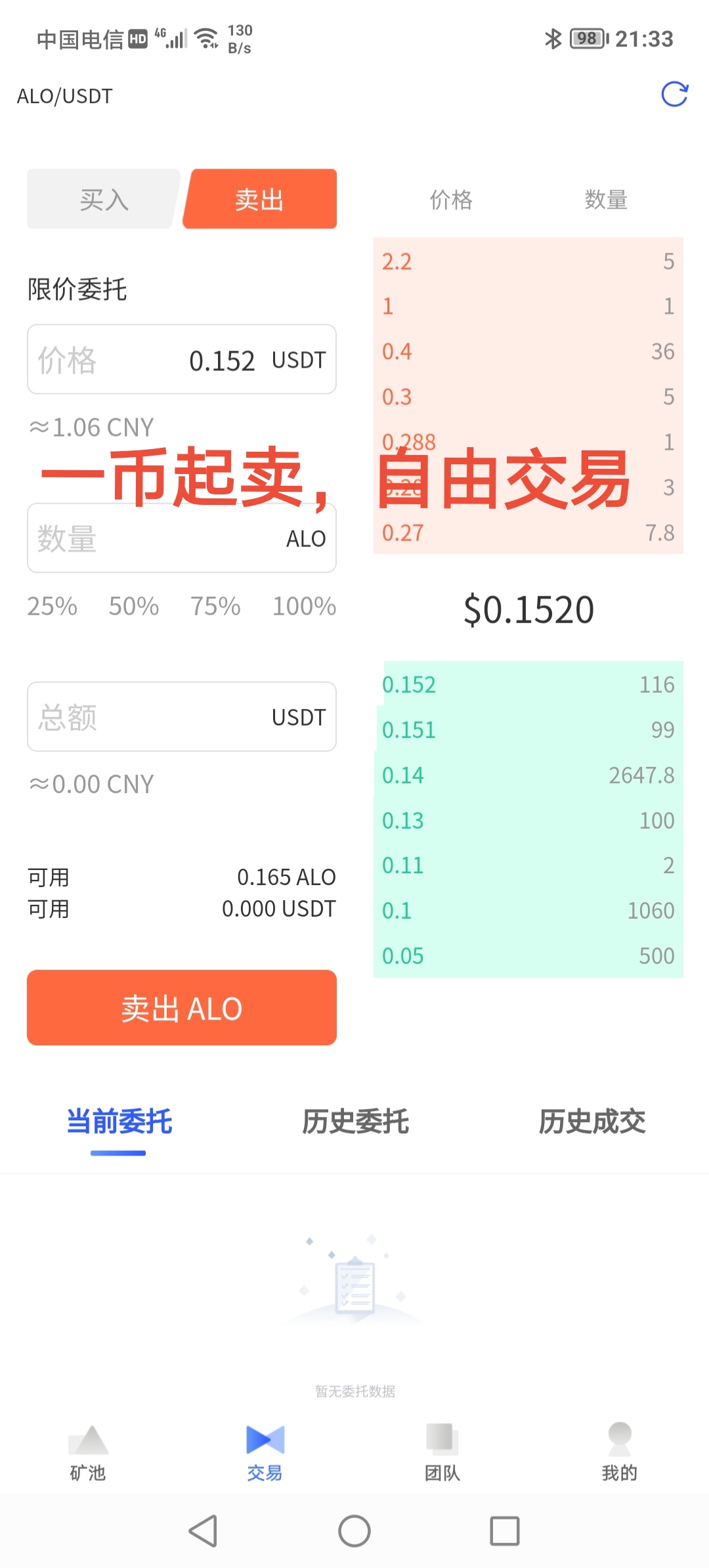The width and height of the screenshot is (709, 1568).
Task: Refresh the ALO/USDT market data
Action: tap(674, 95)
